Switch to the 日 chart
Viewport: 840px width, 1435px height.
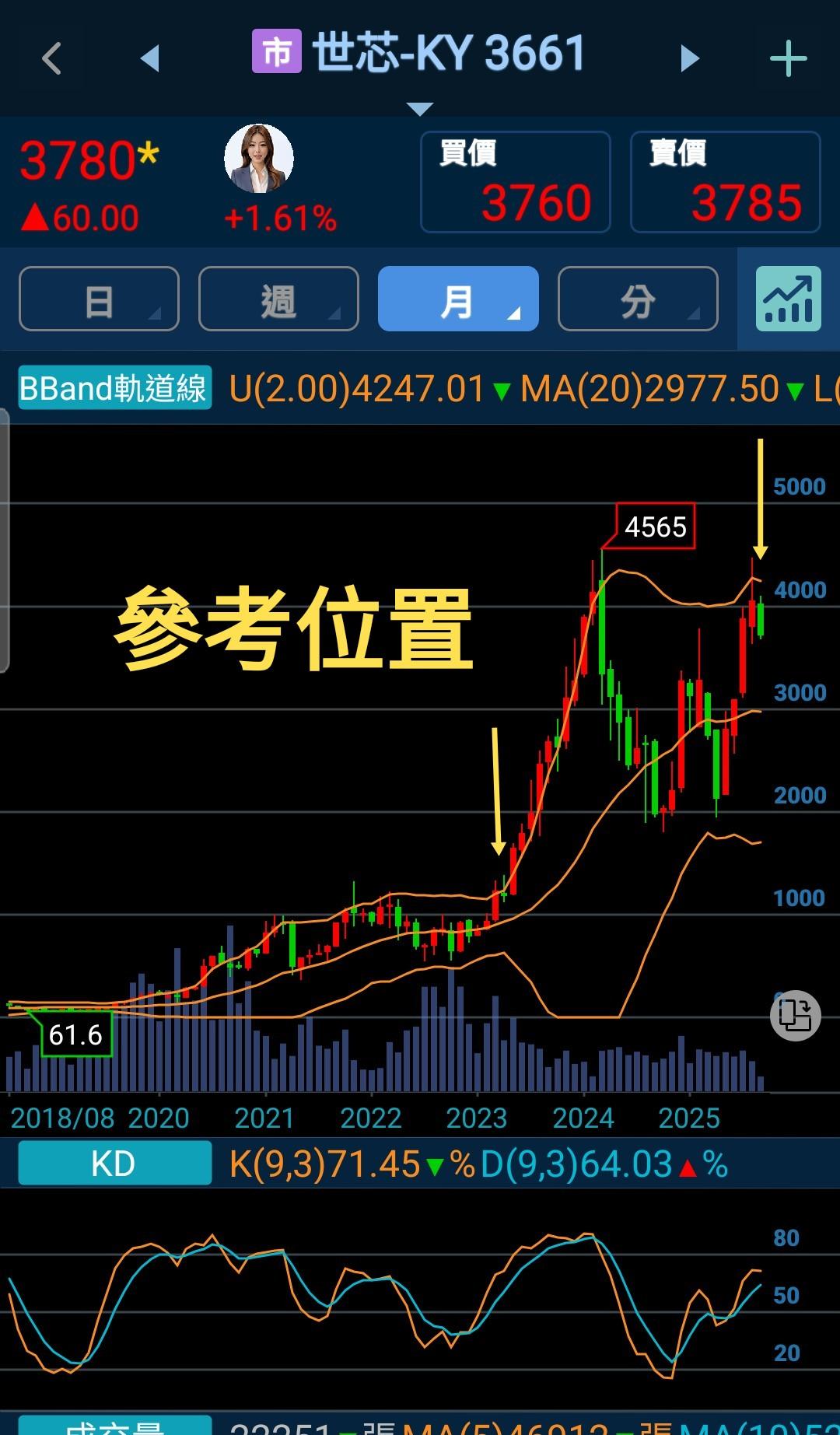point(99,299)
